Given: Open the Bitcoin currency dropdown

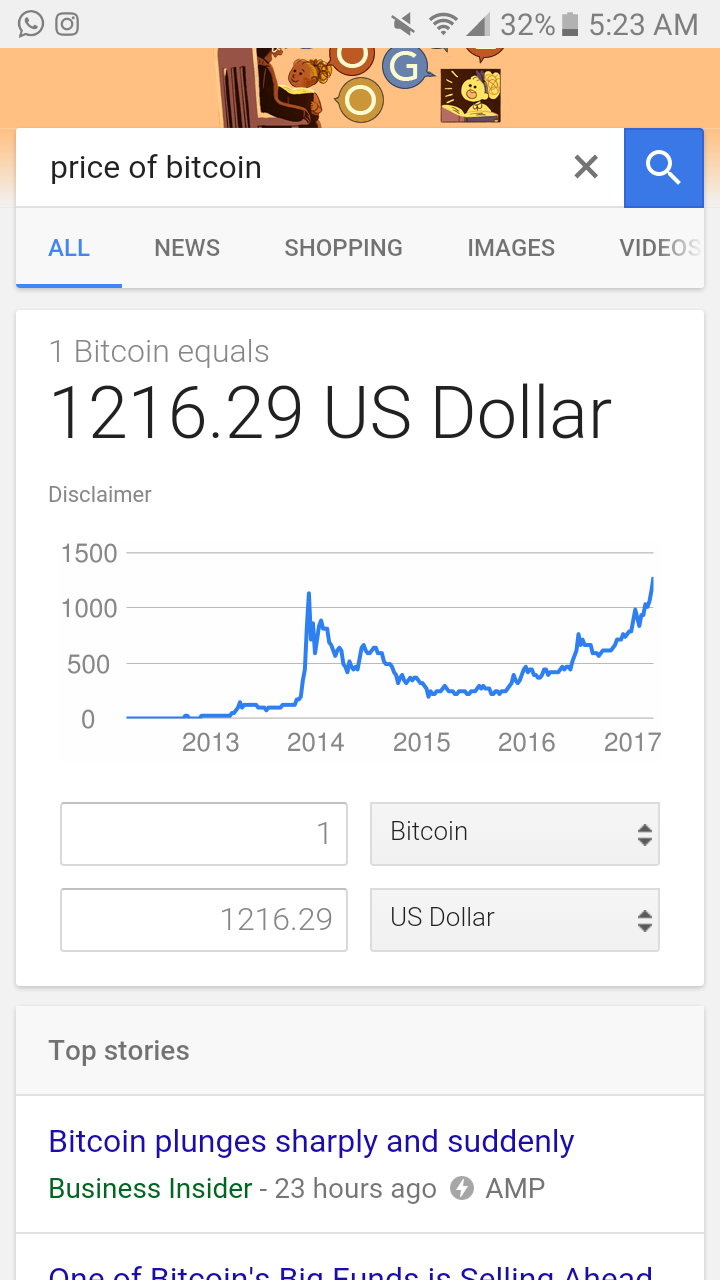Looking at the screenshot, I should (514, 834).
